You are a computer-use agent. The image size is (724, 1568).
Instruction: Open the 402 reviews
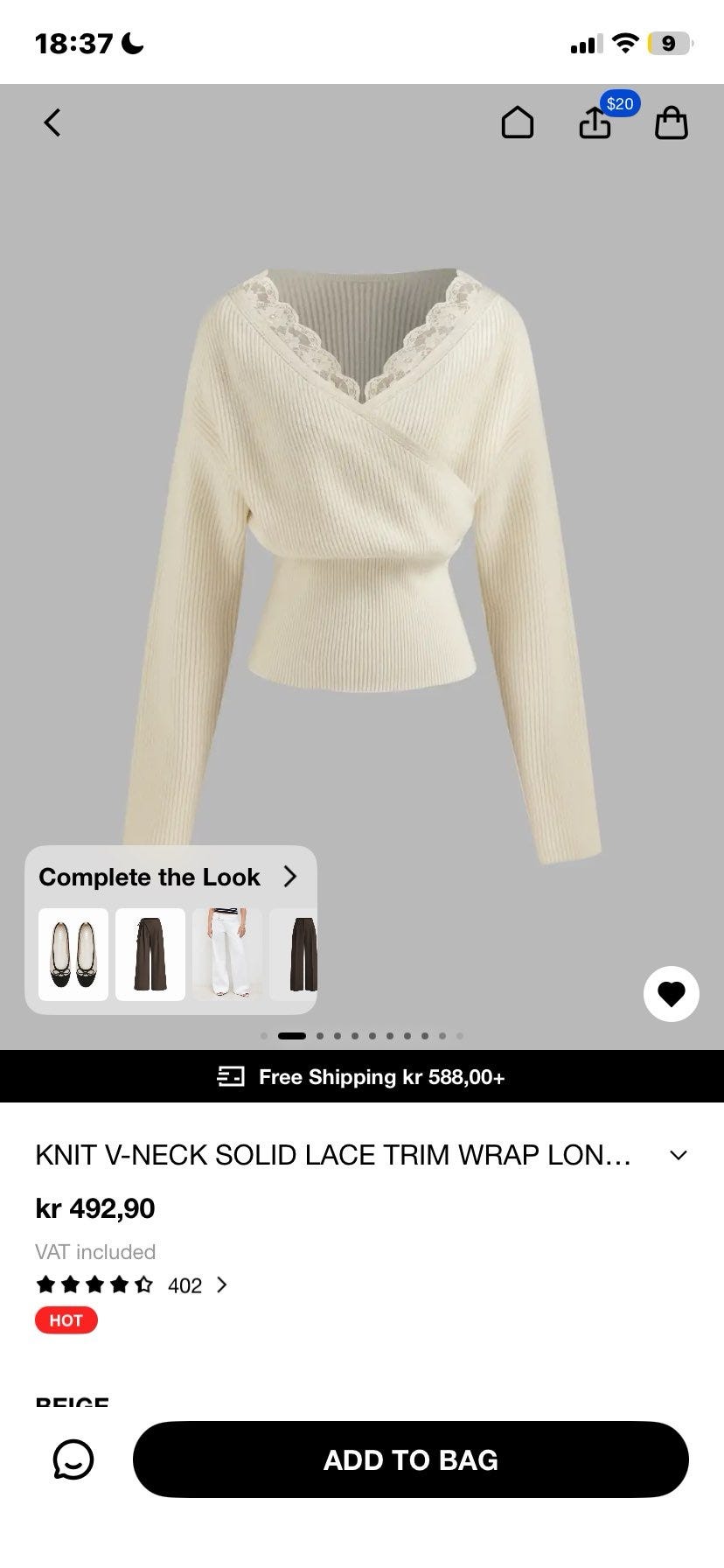pyautogui.click(x=197, y=1285)
